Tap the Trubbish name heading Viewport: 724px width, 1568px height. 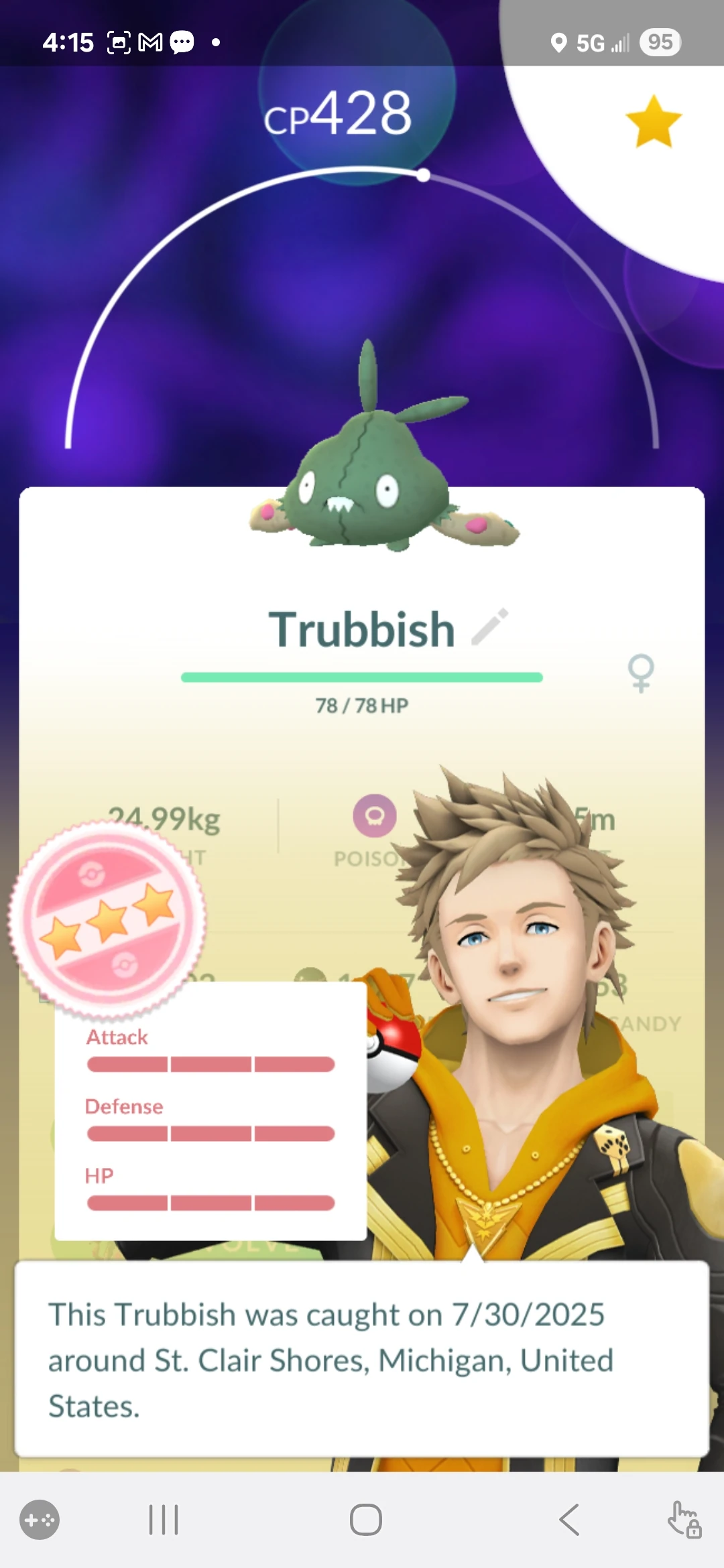362,629
